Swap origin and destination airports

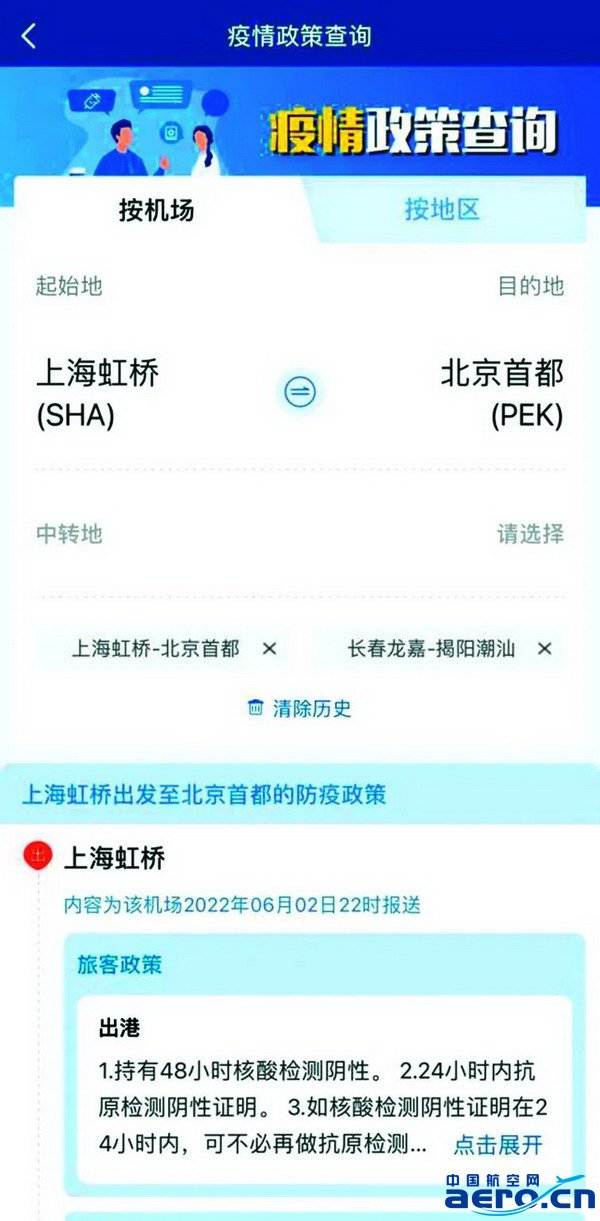[298, 392]
